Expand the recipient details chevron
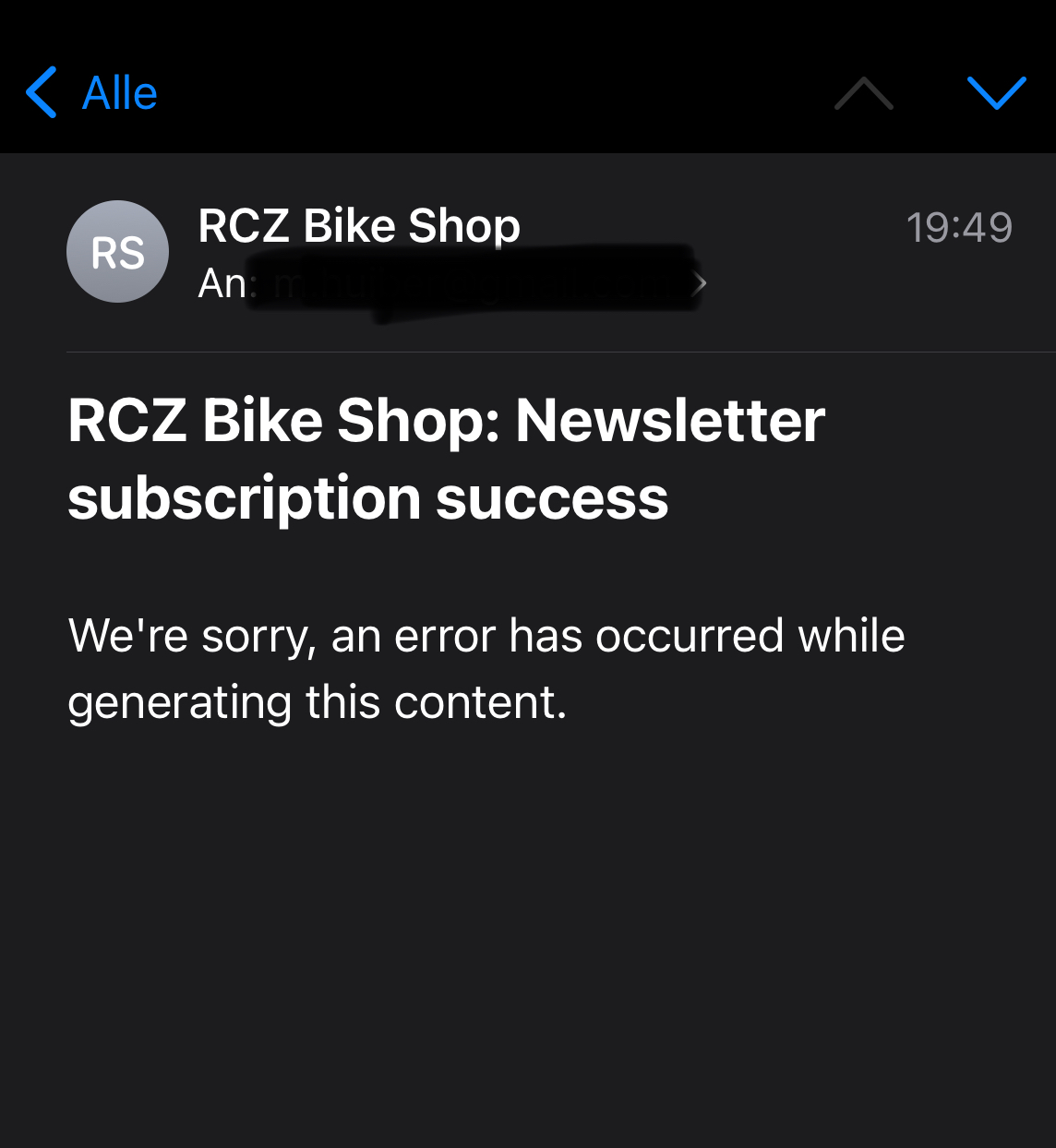Viewport: 1056px width, 1148px height. click(x=700, y=283)
